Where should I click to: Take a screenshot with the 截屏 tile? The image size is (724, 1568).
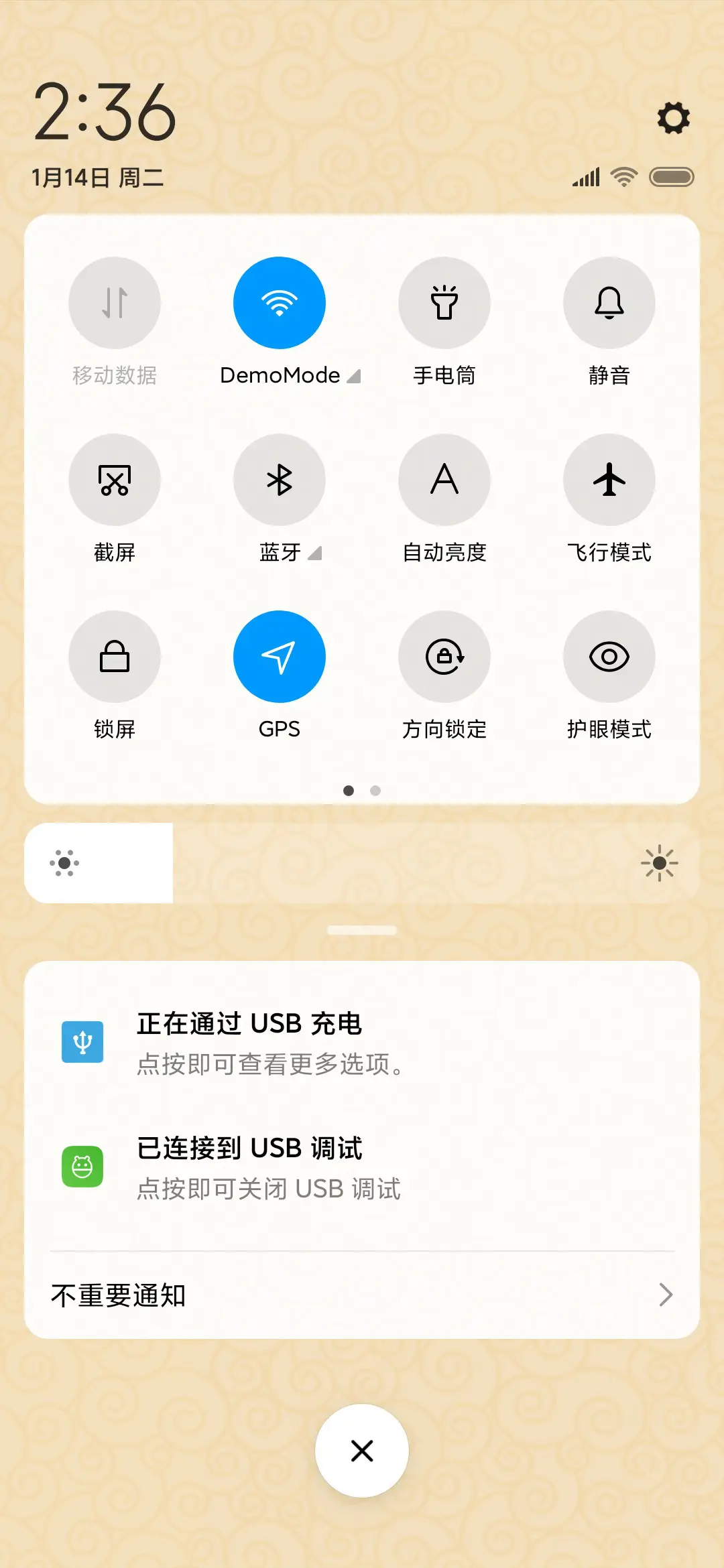pyautogui.click(x=115, y=480)
